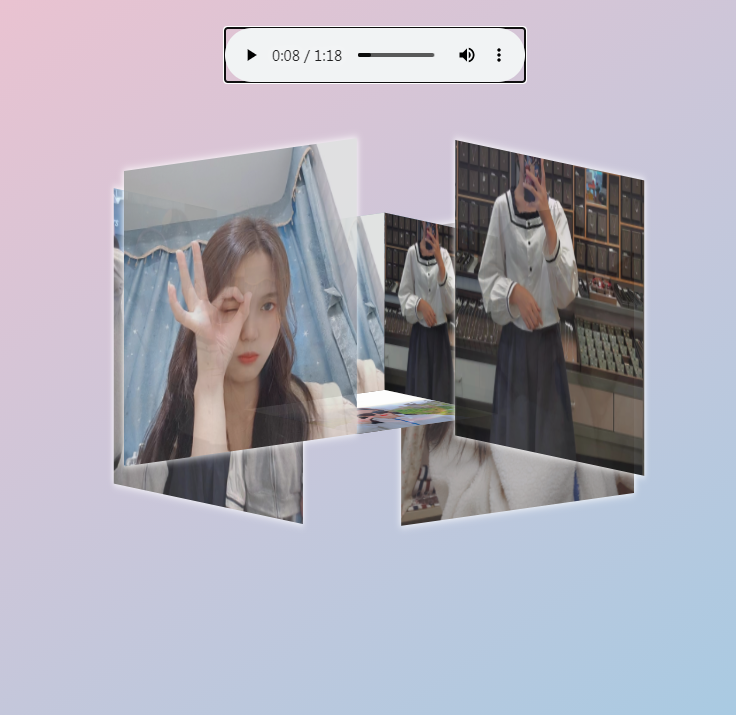This screenshot has height=715, width=736.
Task: Play the audio track
Action: point(251,55)
